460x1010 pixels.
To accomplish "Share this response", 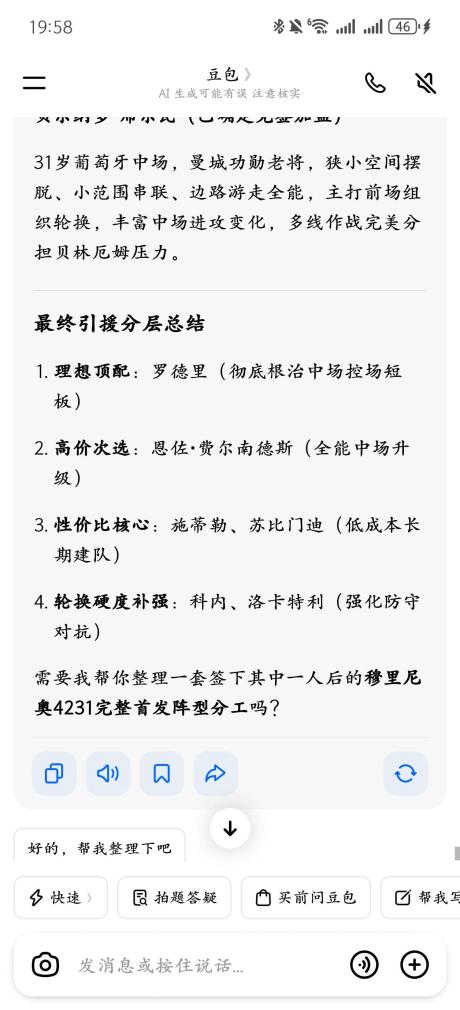I will coord(215,773).
